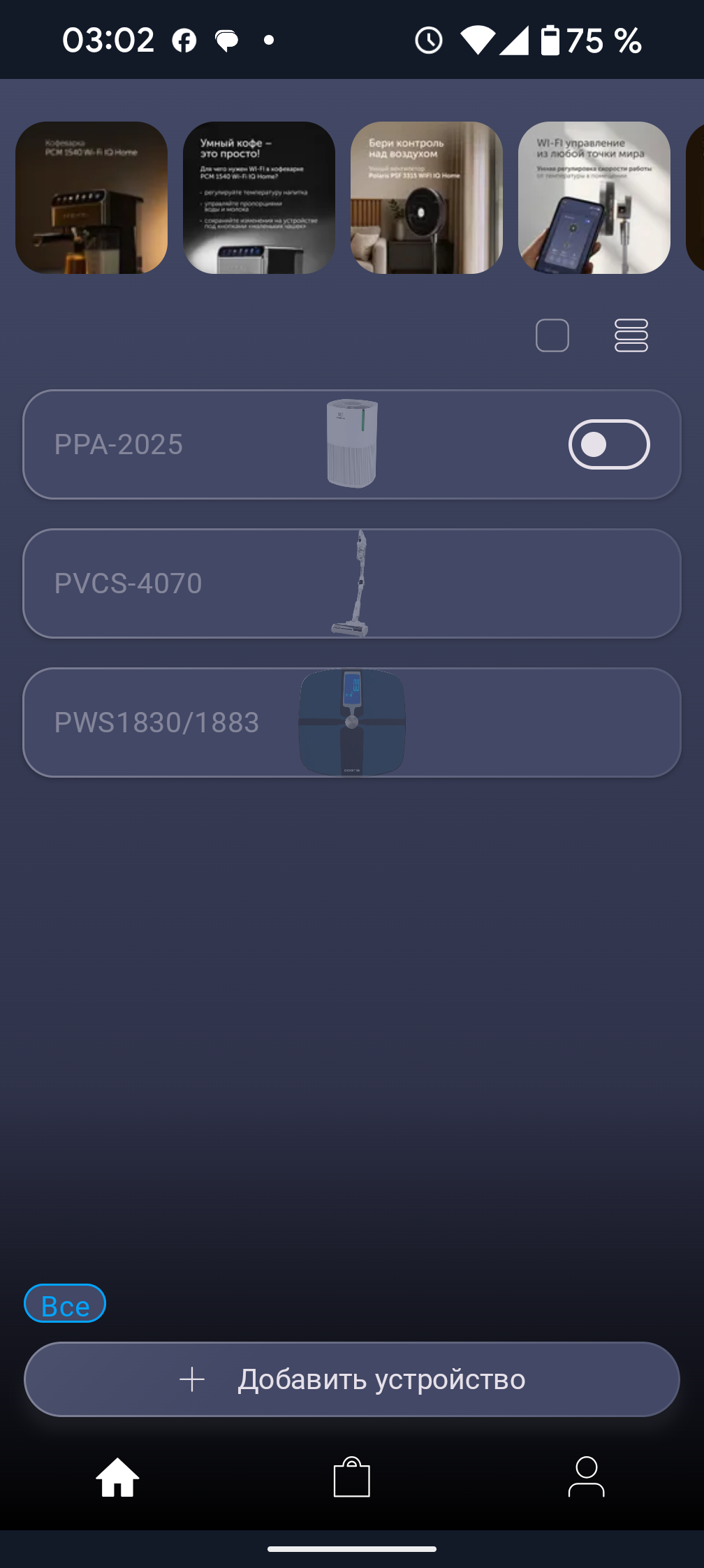Open the 'Wi-Fi управление' story
704x1568 pixels.
tap(594, 198)
